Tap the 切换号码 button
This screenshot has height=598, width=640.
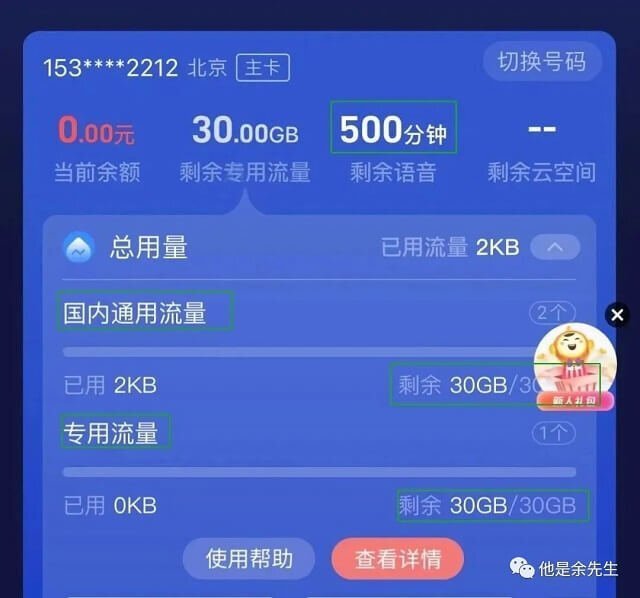click(x=541, y=62)
